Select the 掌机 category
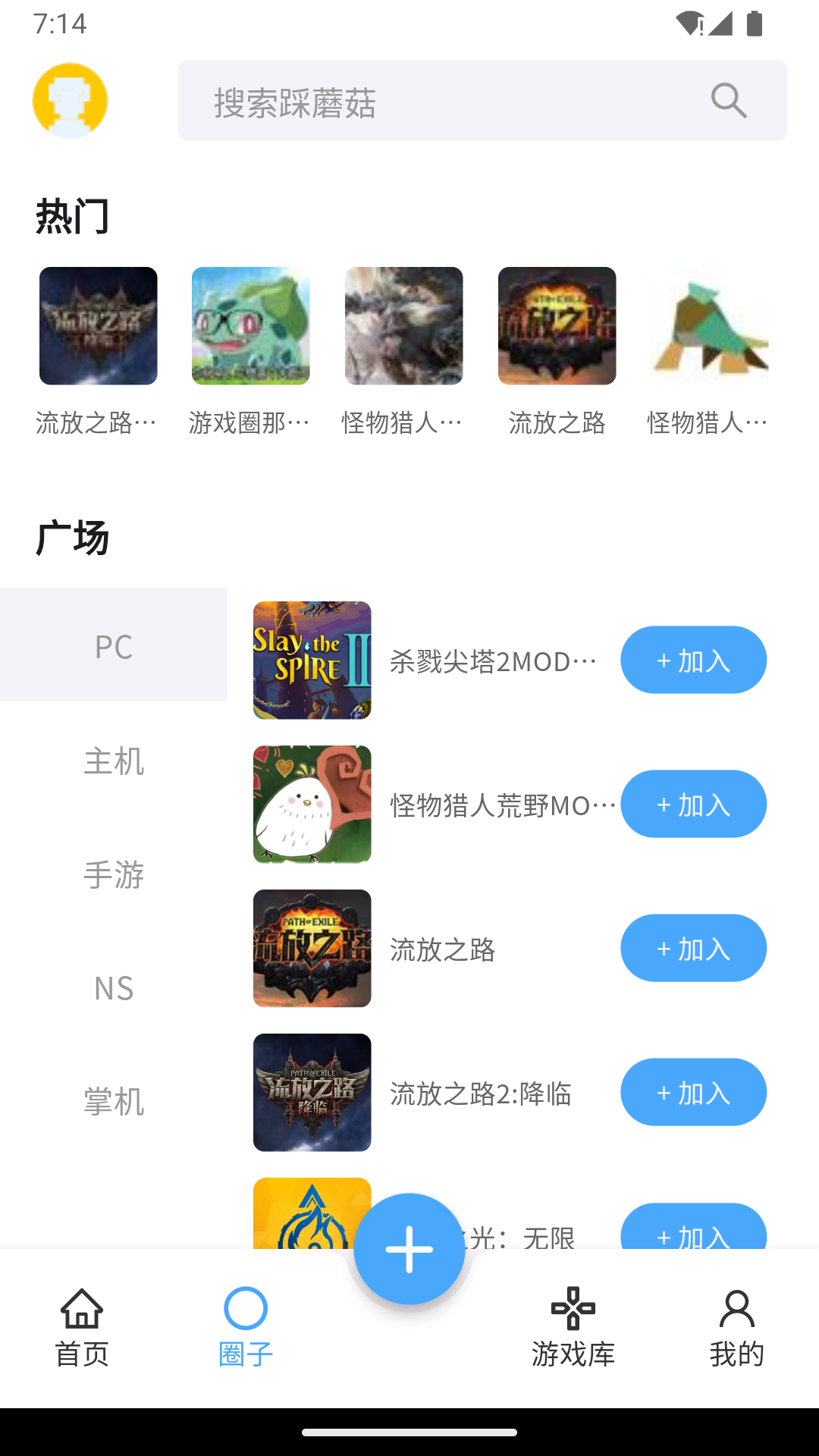 (114, 1102)
